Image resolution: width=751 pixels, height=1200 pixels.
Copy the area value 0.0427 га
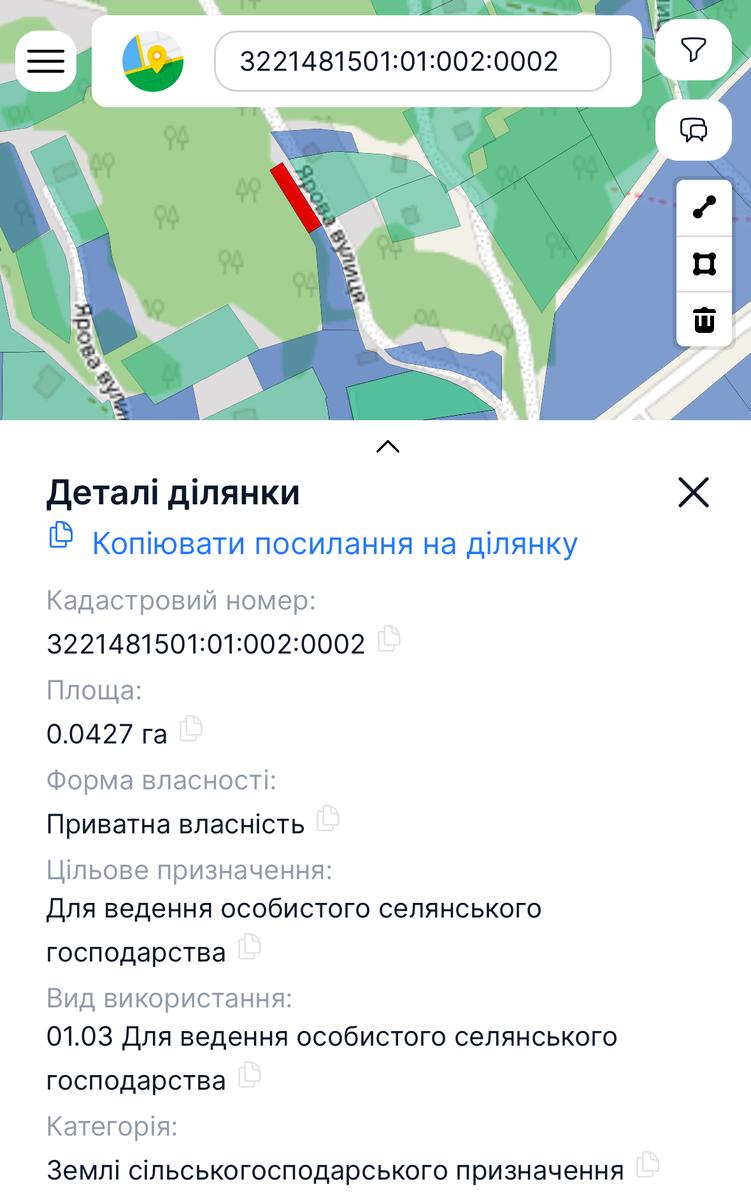click(191, 729)
